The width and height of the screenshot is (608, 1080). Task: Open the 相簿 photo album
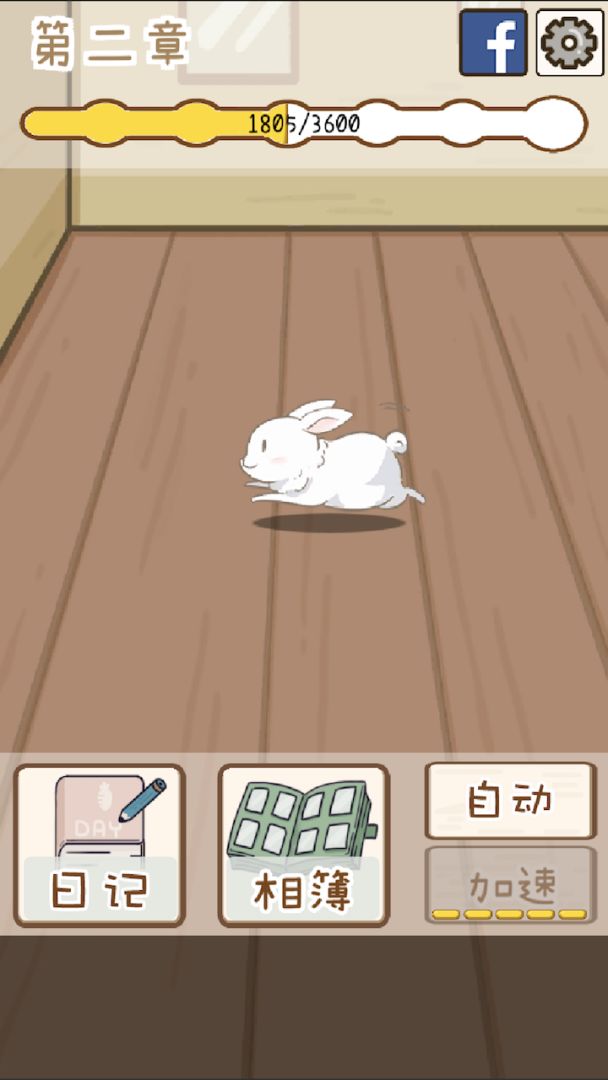tap(304, 845)
